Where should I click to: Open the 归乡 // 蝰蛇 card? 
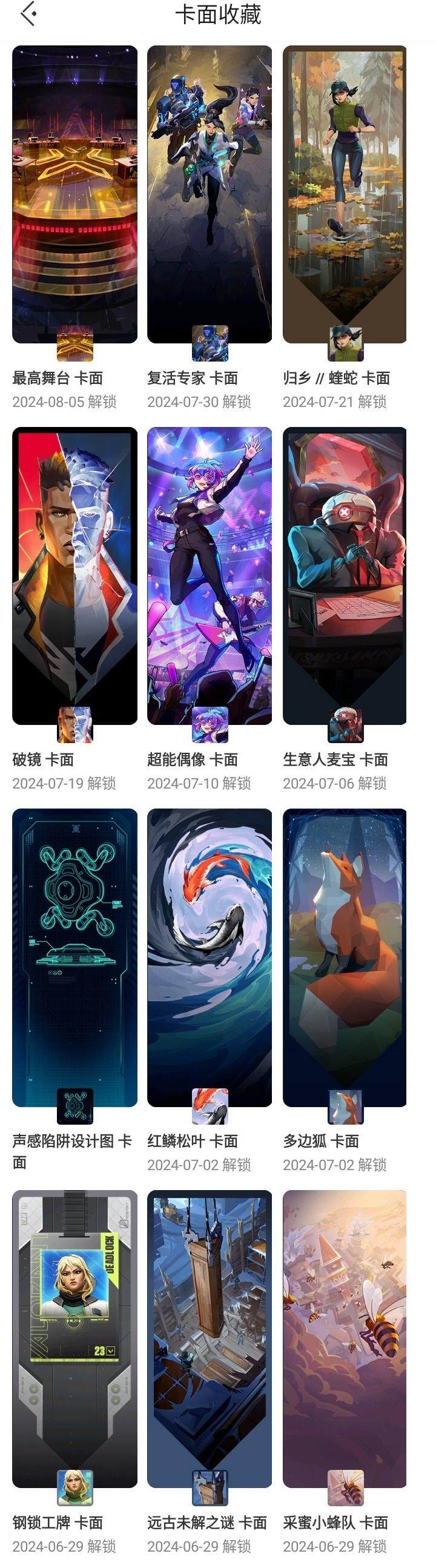[x=345, y=195]
